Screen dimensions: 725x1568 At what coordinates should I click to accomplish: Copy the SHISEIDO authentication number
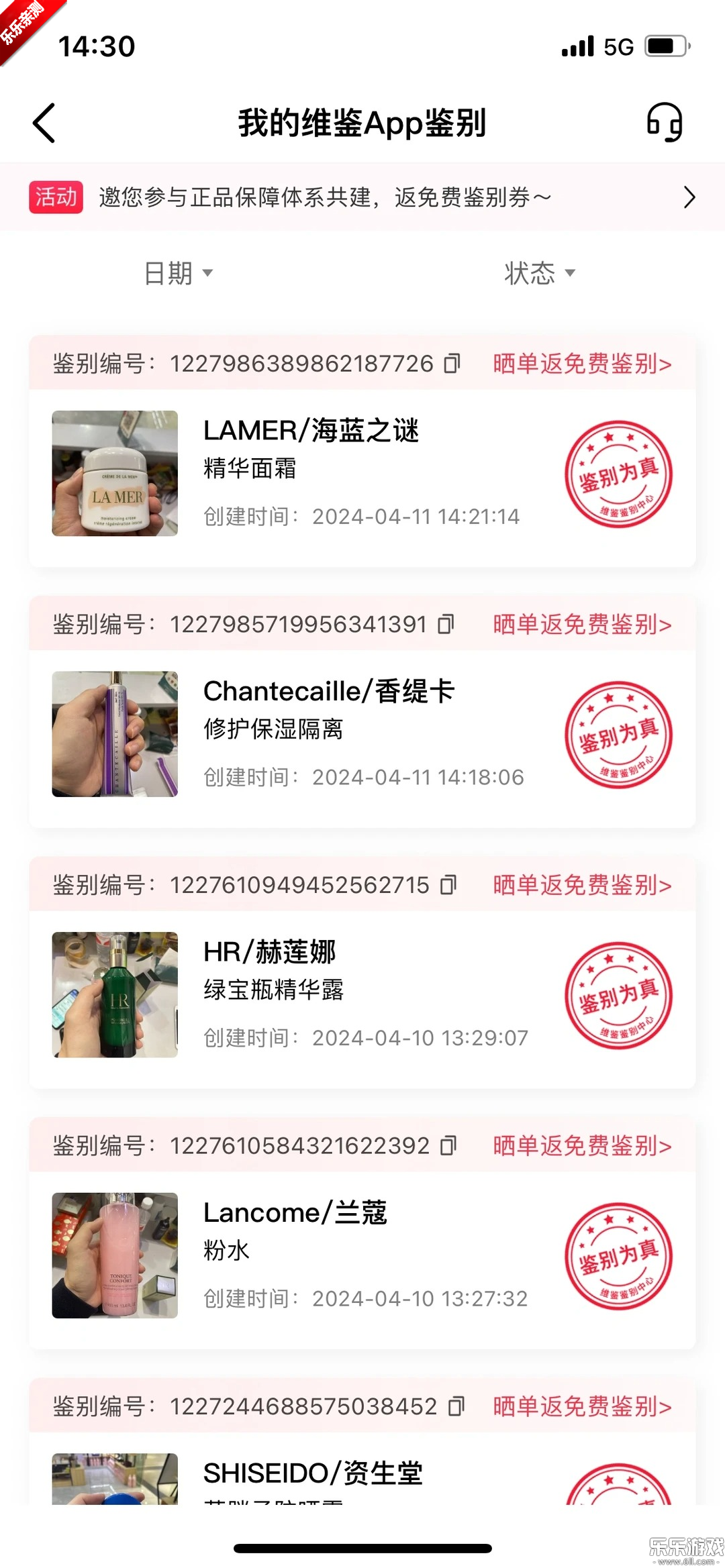(456, 1406)
